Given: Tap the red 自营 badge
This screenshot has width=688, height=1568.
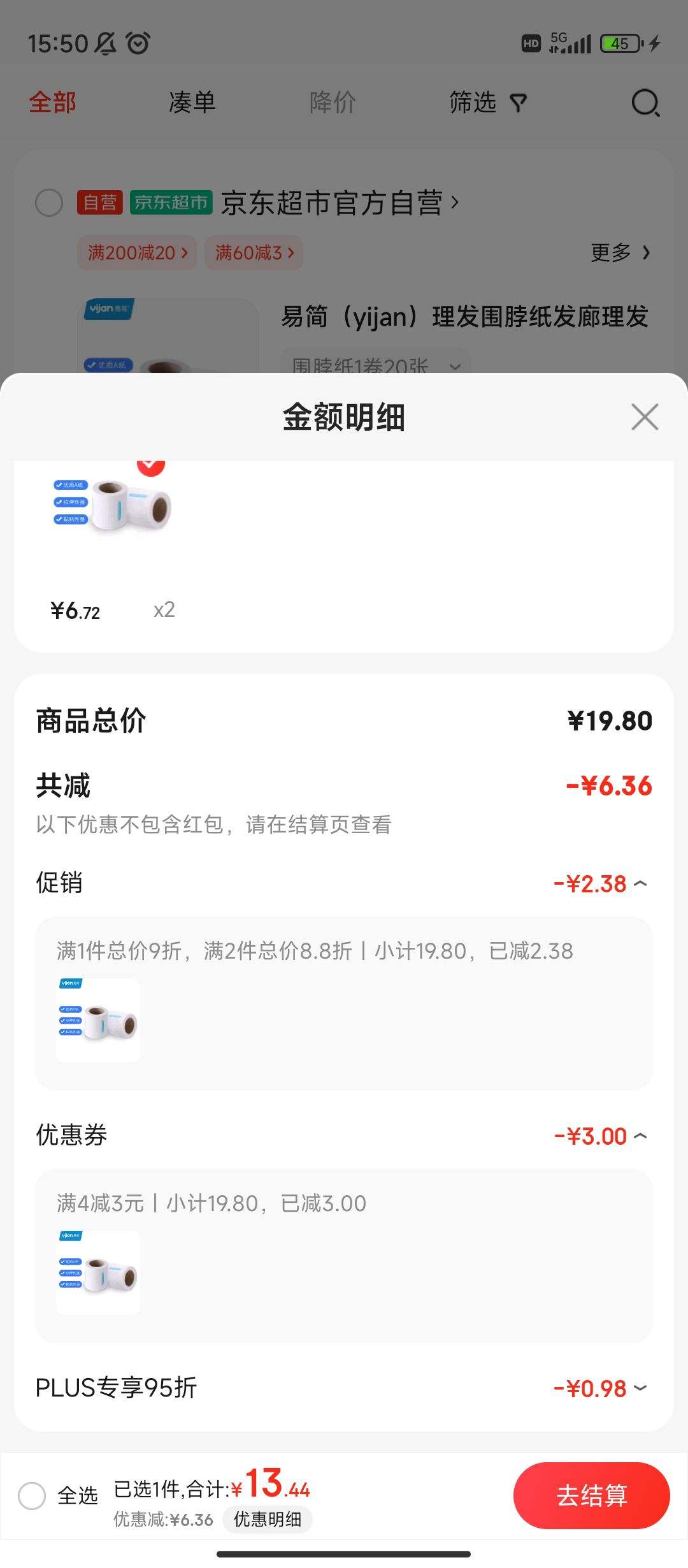Looking at the screenshot, I should tap(100, 202).
